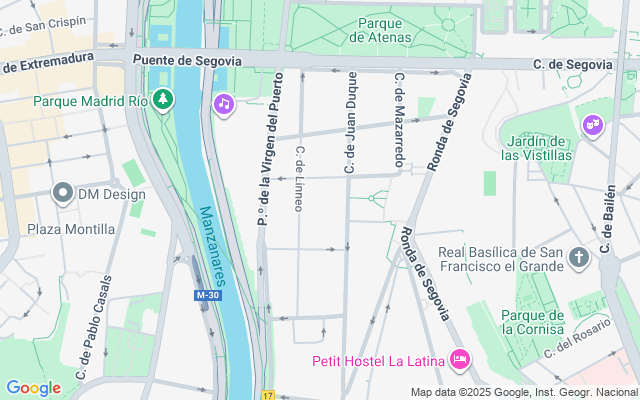This screenshot has width=640, height=400.
Task: Open the Parque Madrid Río park marker
Action: tap(162, 99)
